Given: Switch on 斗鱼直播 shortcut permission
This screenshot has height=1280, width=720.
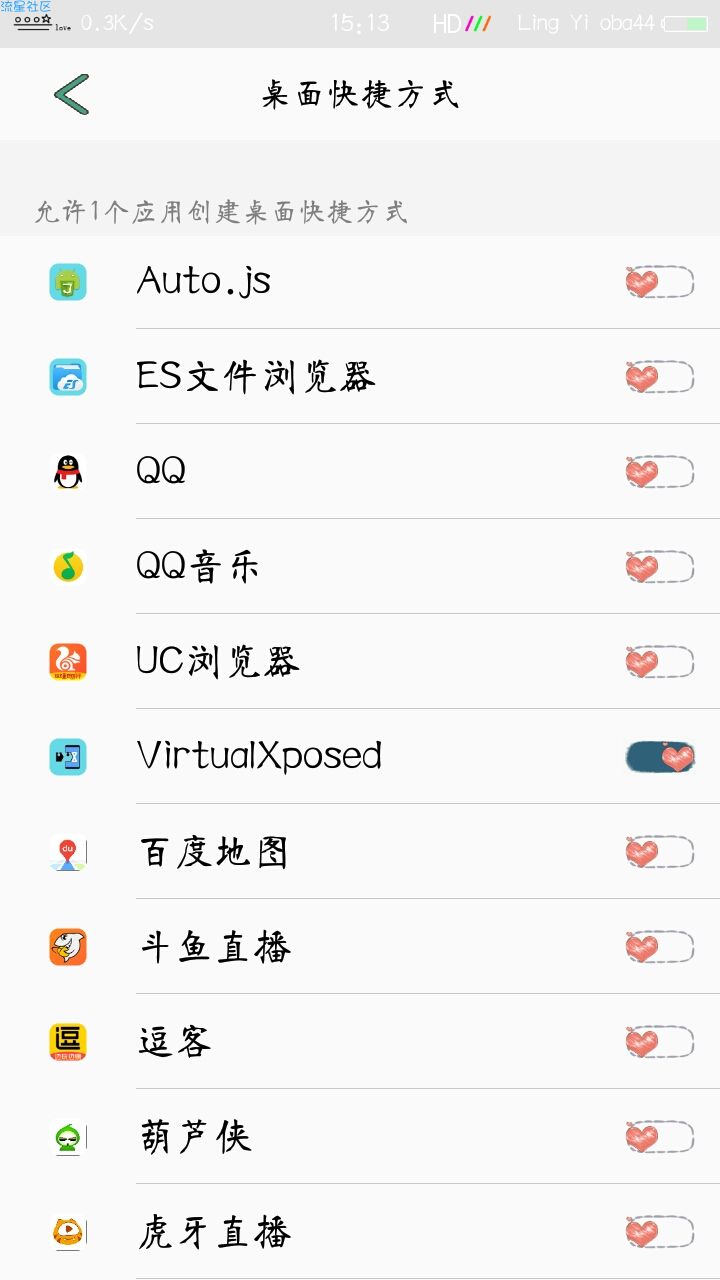Looking at the screenshot, I should (x=660, y=947).
